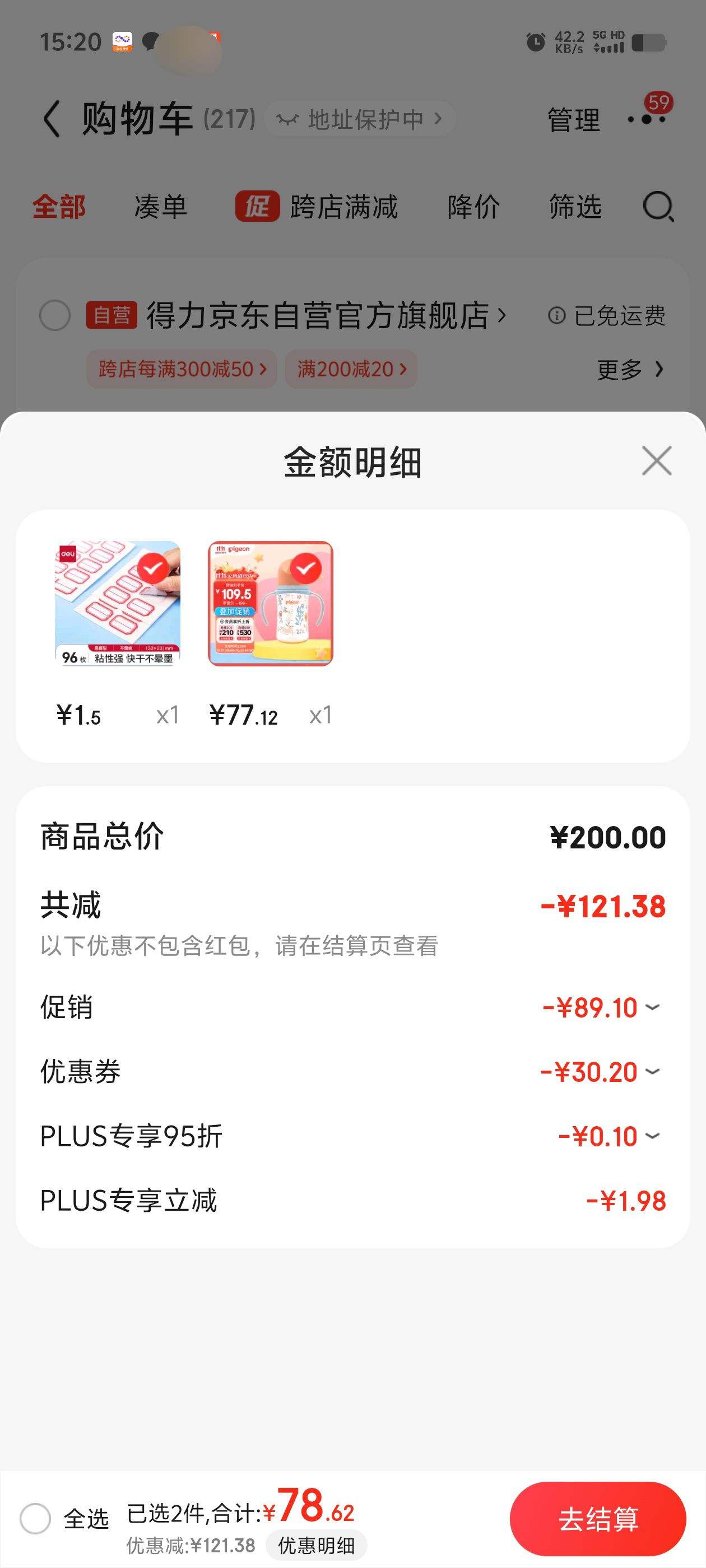Tap the back arrow to leave 购物车
Image resolution: width=706 pixels, height=1568 pixels.
point(51,118)
